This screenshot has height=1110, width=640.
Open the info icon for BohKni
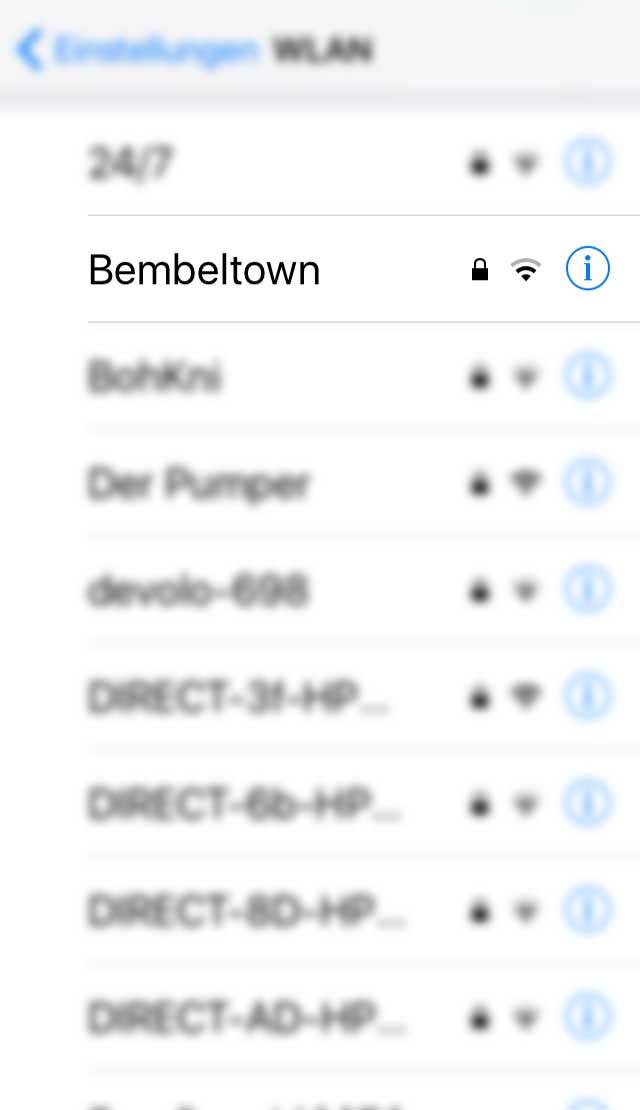587,377
